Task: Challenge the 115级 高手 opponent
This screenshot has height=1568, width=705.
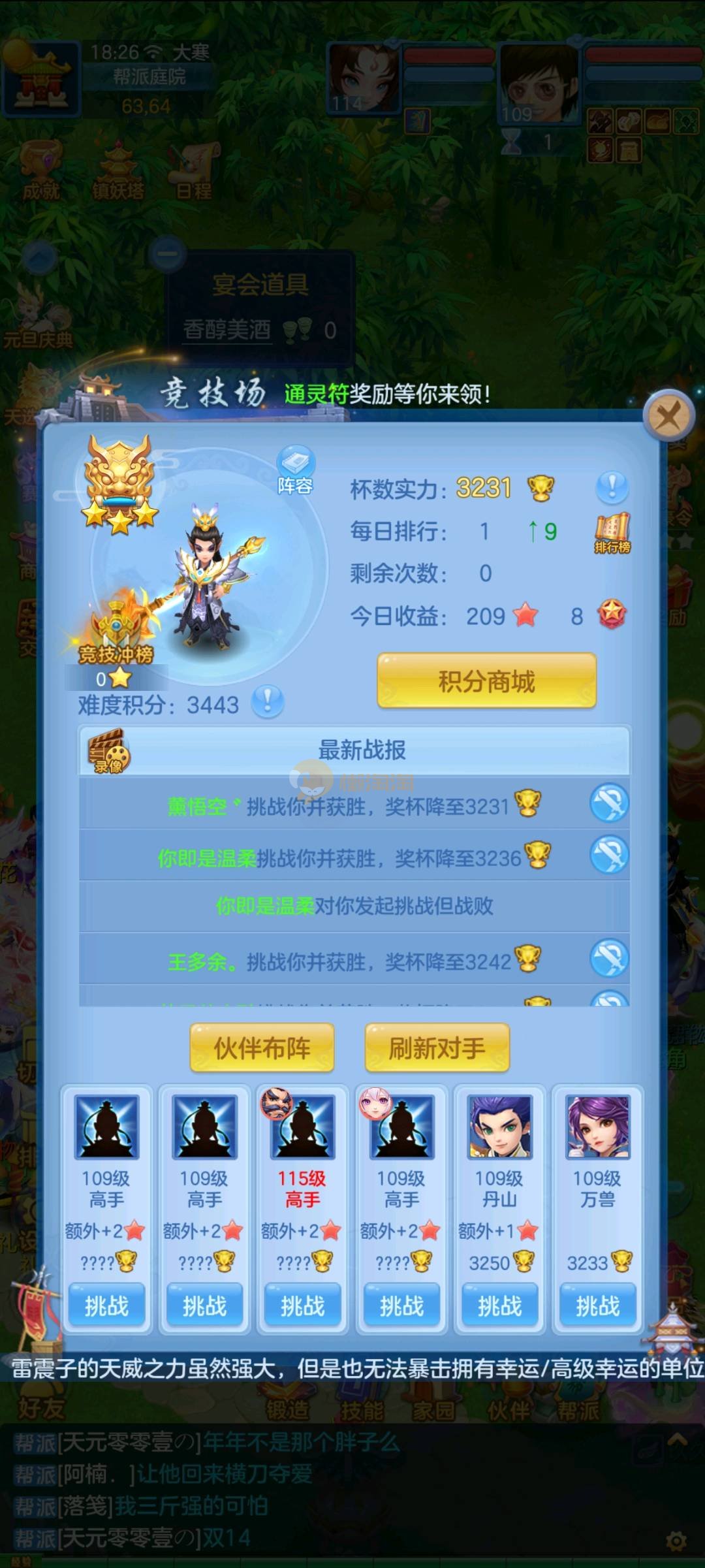Action: pos(302,1305)
